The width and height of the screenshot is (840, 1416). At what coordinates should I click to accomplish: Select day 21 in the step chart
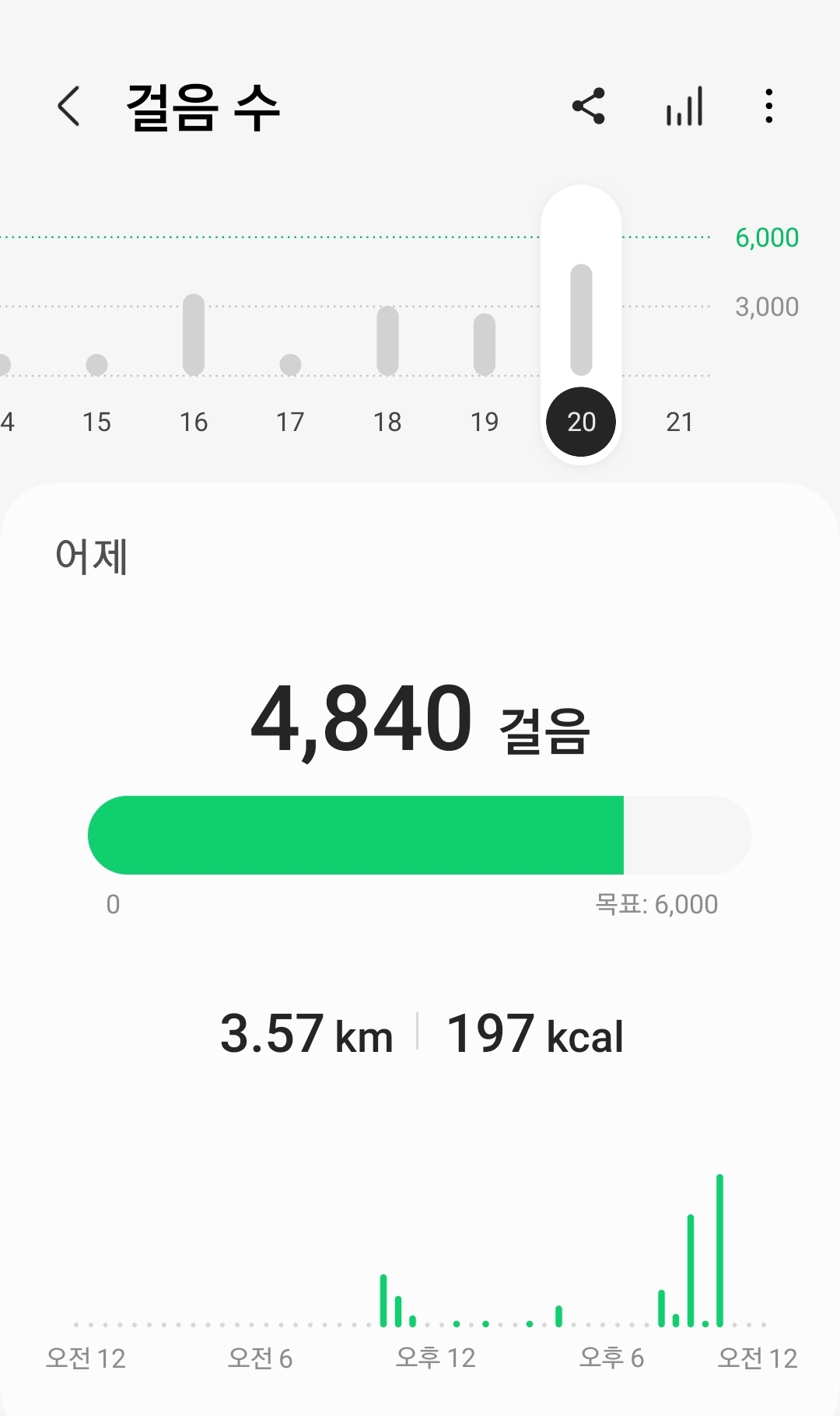[679, 421]
